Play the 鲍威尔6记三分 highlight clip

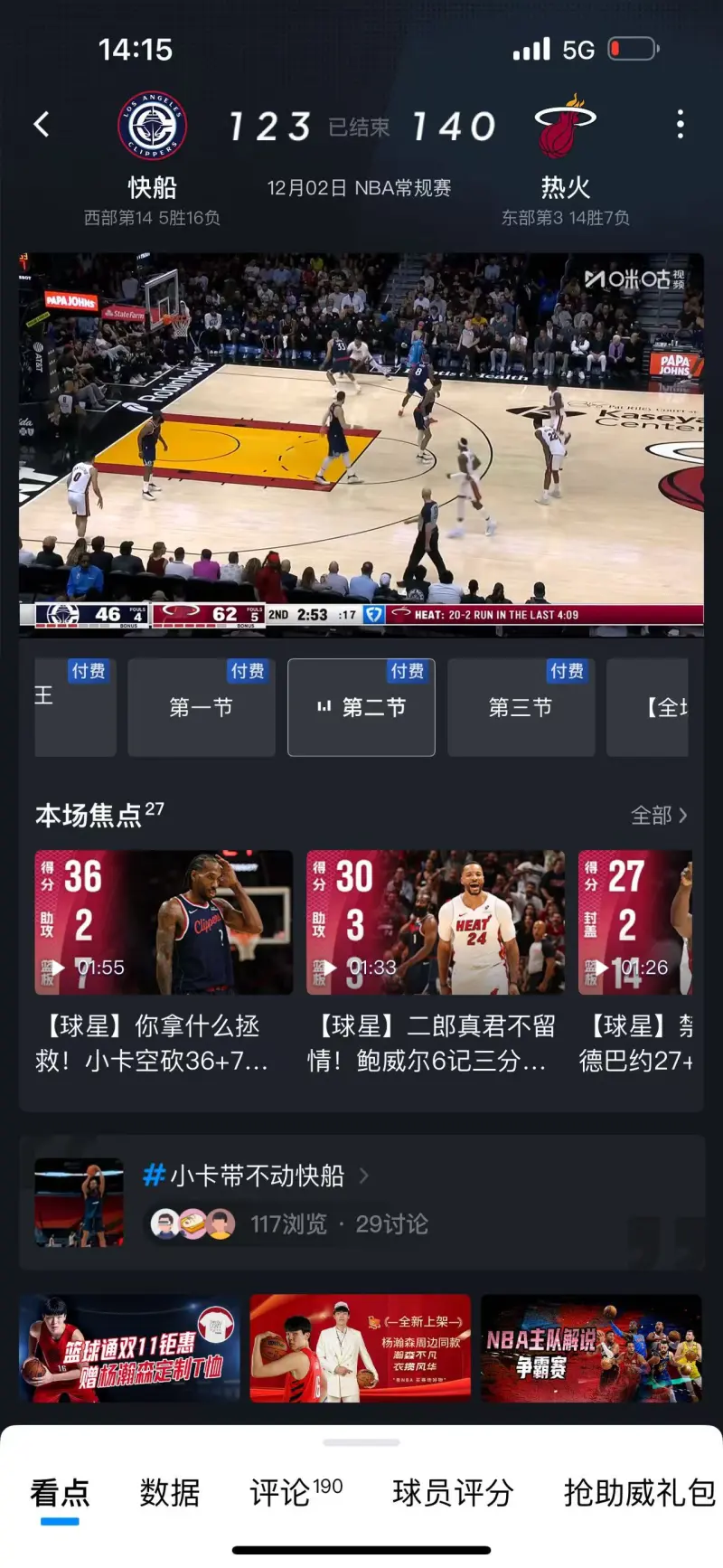(x=436, y=922)
